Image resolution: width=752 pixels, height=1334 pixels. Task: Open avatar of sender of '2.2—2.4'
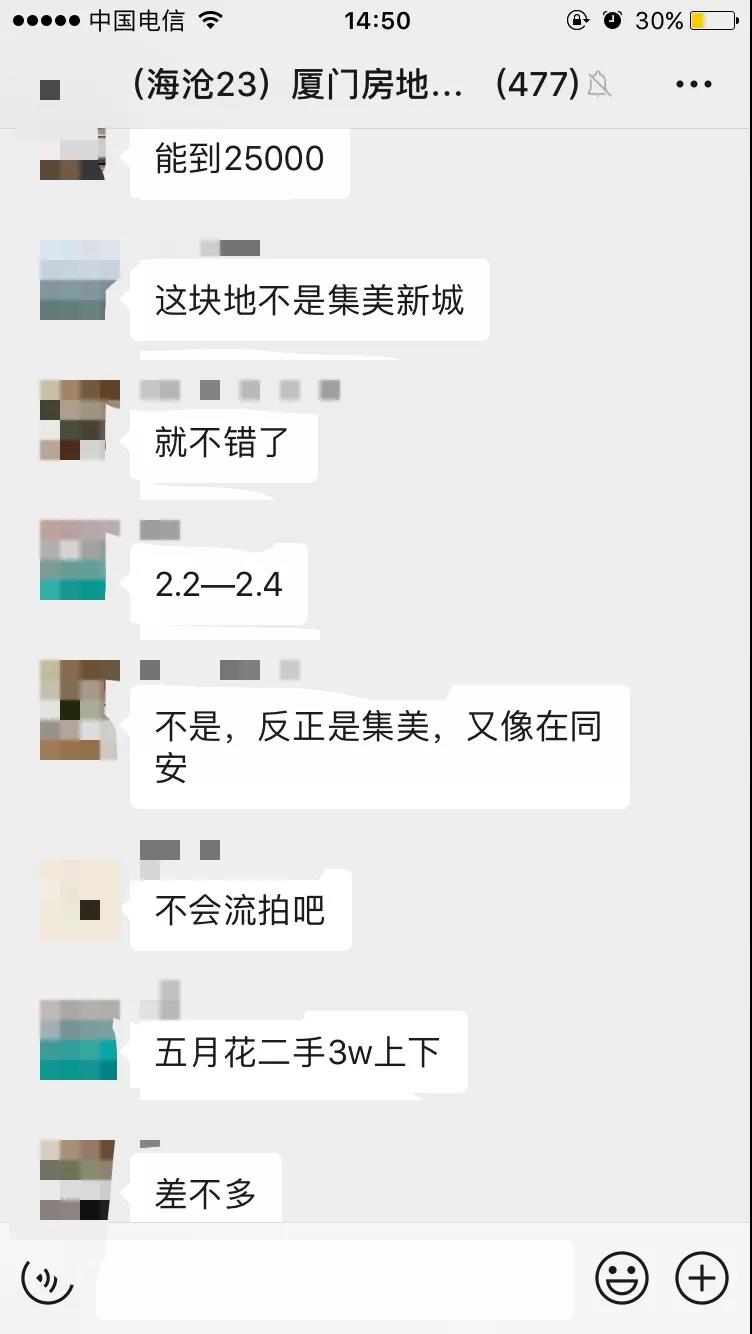click(x=80, y=560)
